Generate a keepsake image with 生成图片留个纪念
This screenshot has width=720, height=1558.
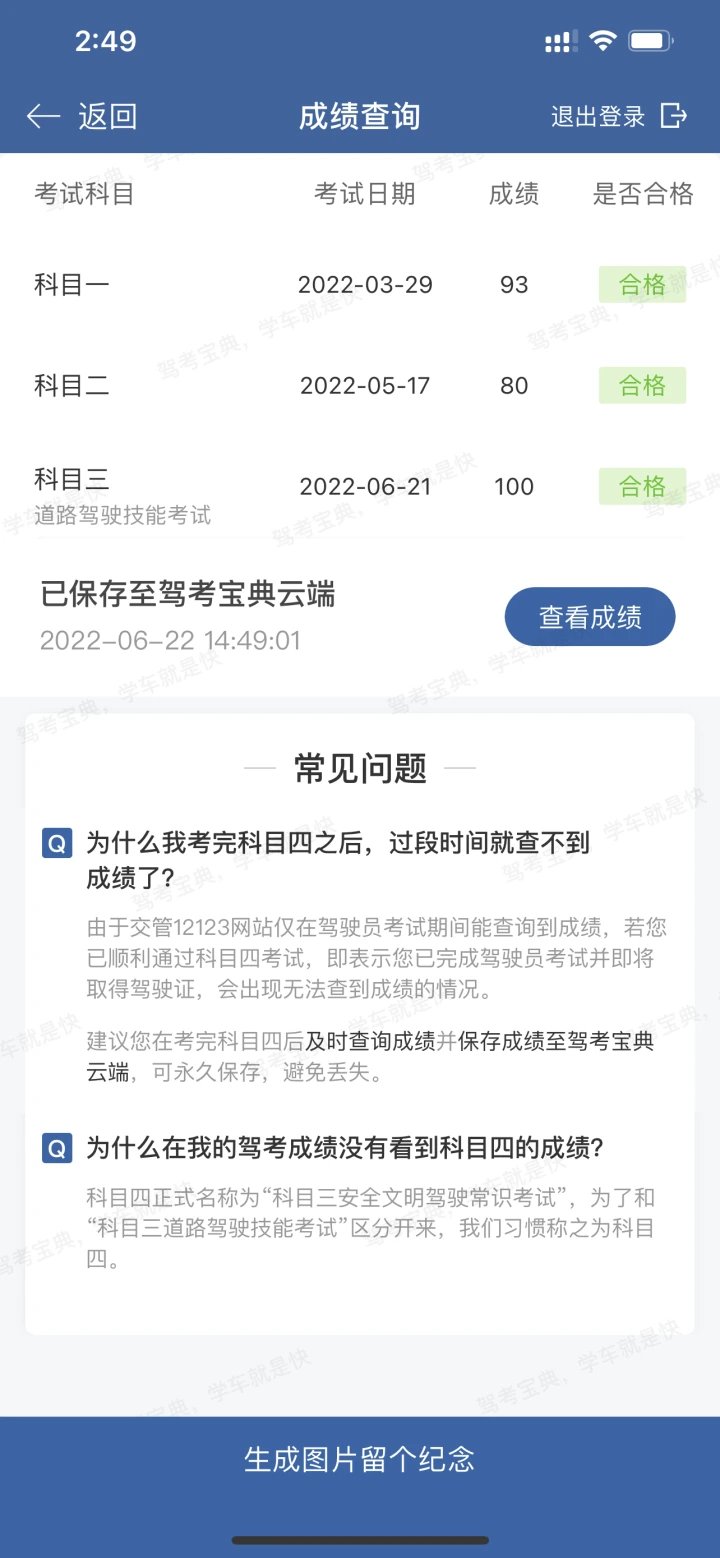[x=360, y=1459]
